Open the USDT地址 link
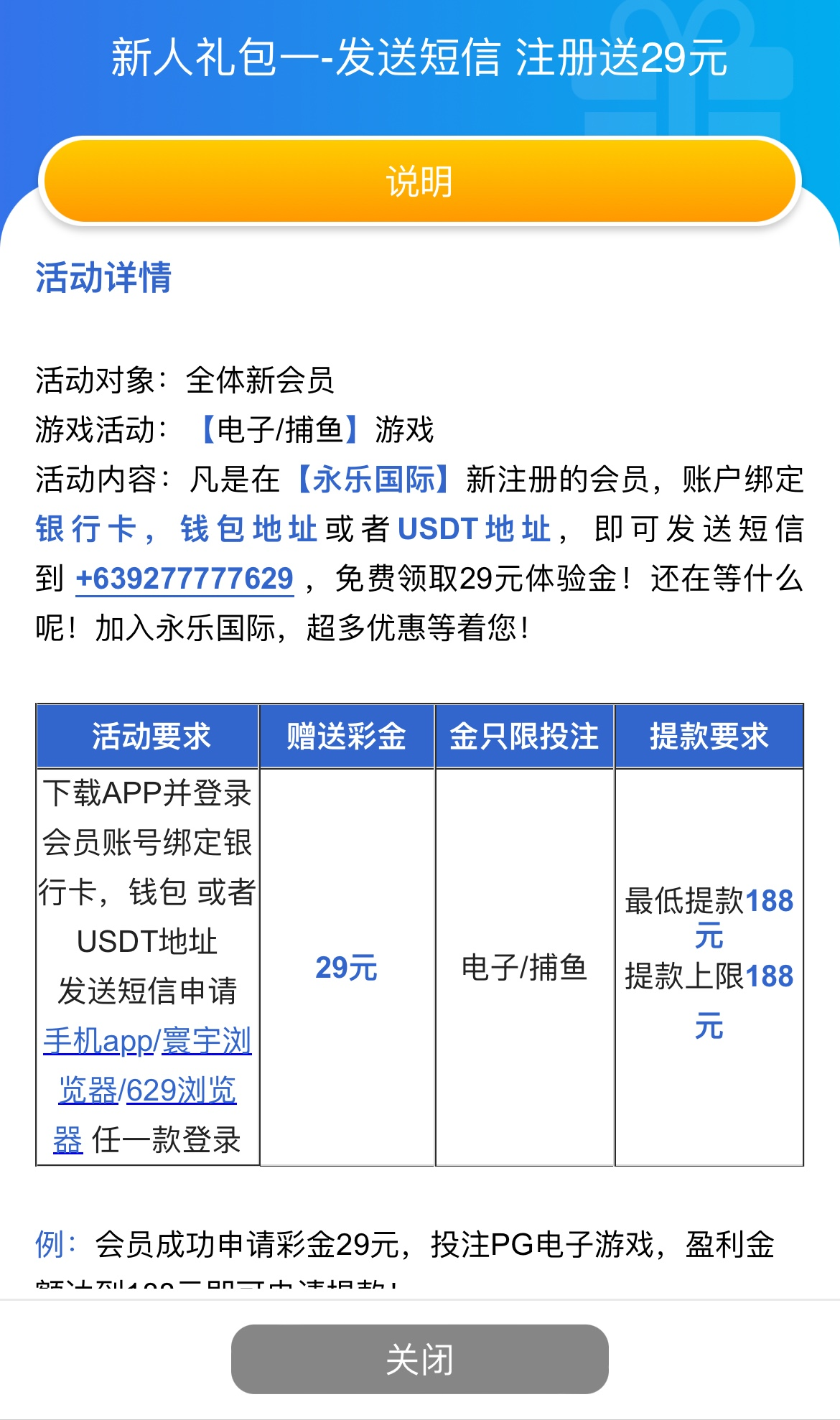The image size is (840, 1420). pos(474,527)
